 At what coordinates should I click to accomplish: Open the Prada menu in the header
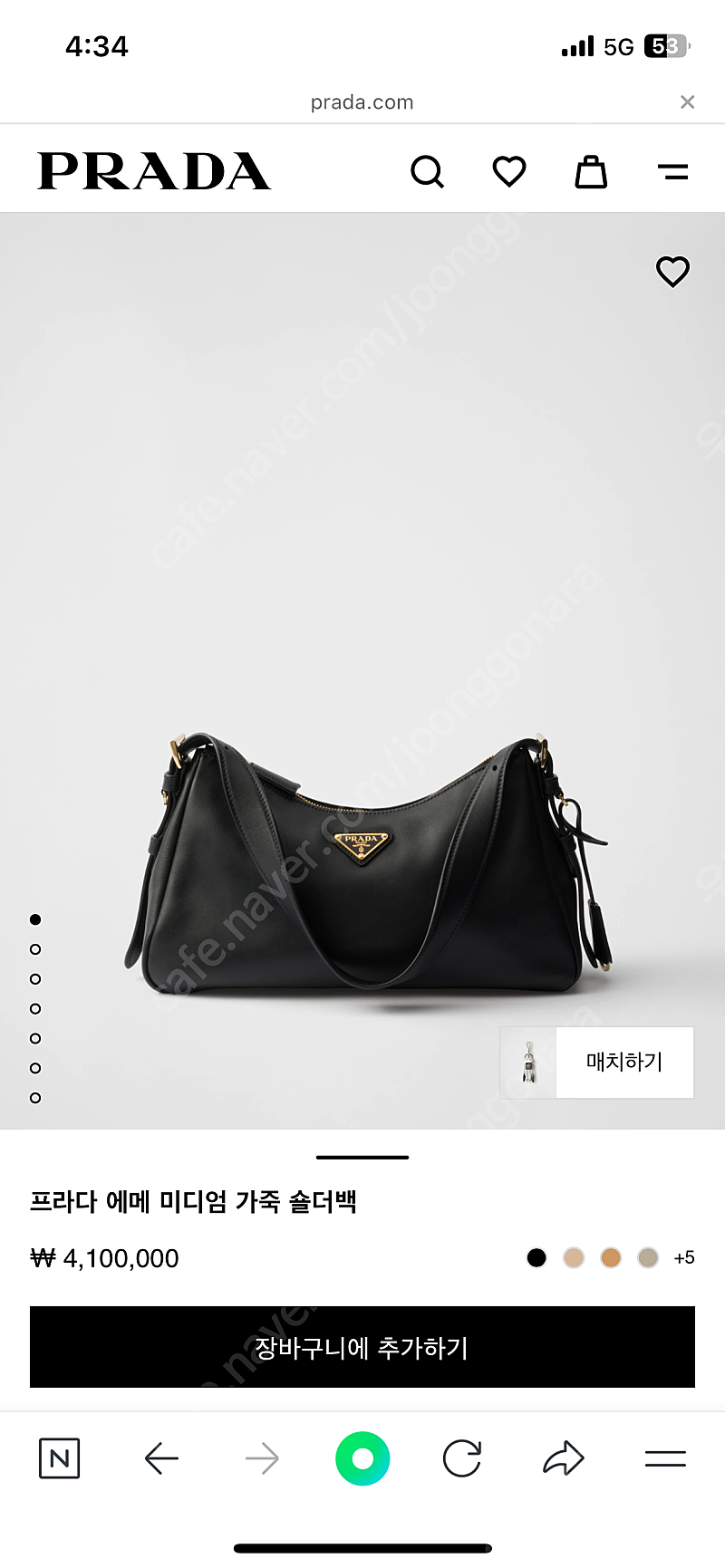tap(673, 171)
